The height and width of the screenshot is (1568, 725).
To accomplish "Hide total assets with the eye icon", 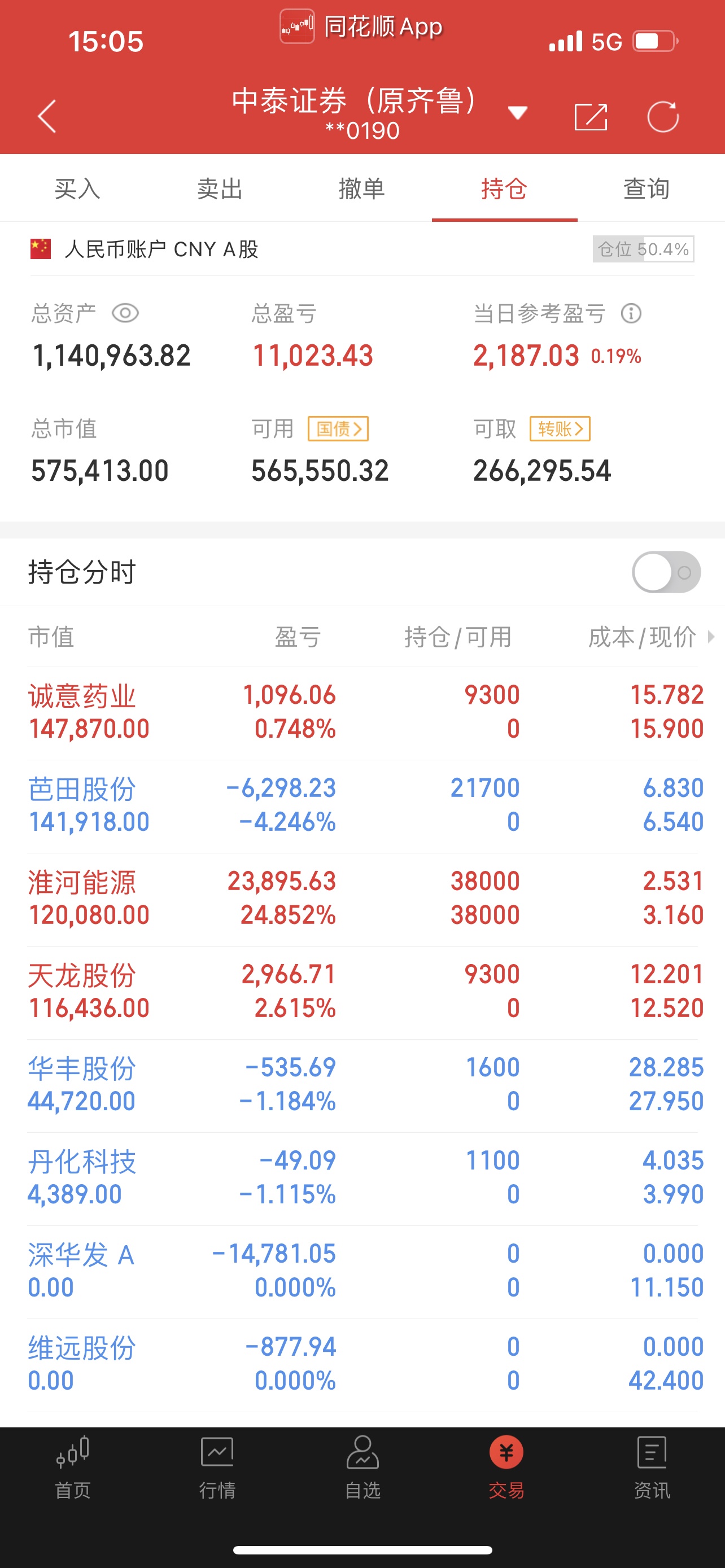I will coord(125,313).
